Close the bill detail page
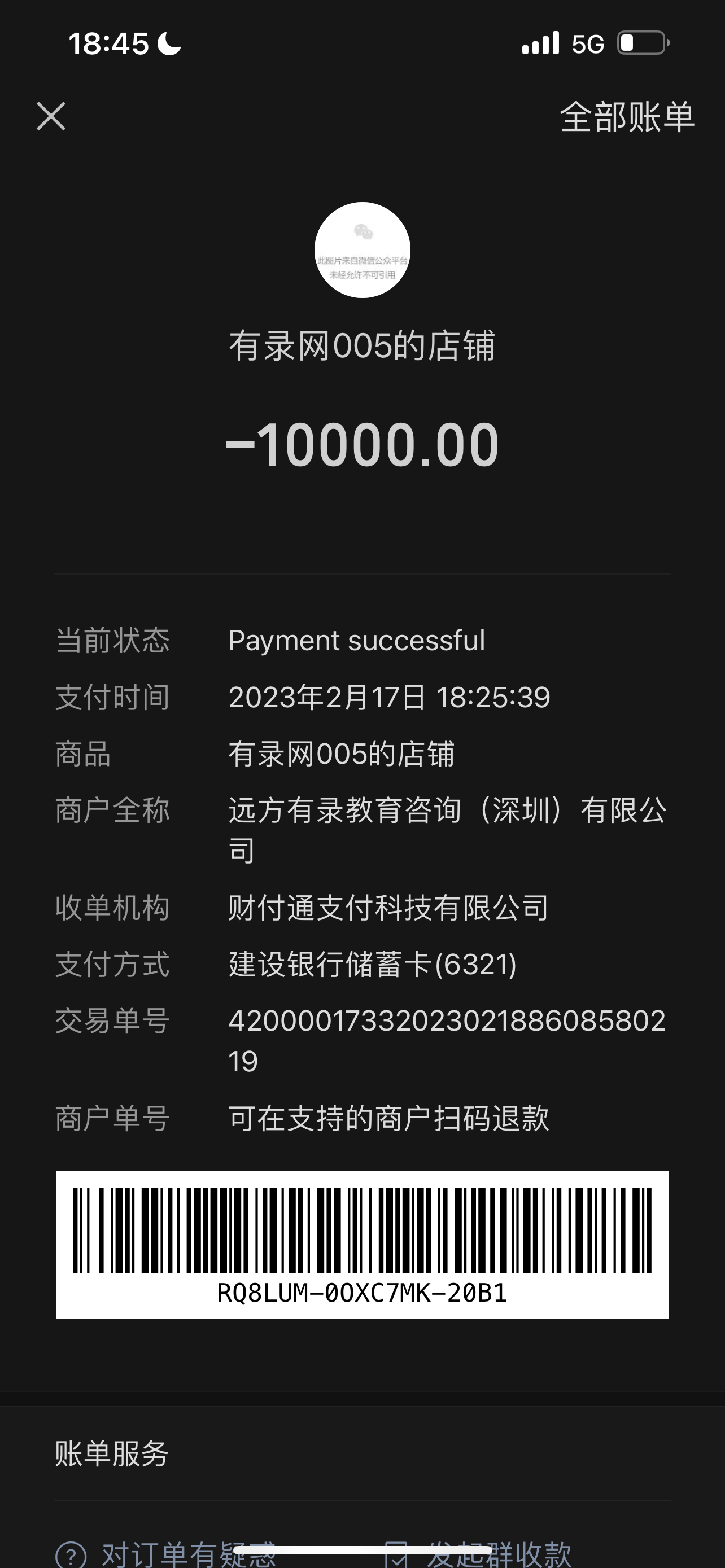Viewport: 725px width, 1568px height. pyautogui.click(x=51, y=116)
